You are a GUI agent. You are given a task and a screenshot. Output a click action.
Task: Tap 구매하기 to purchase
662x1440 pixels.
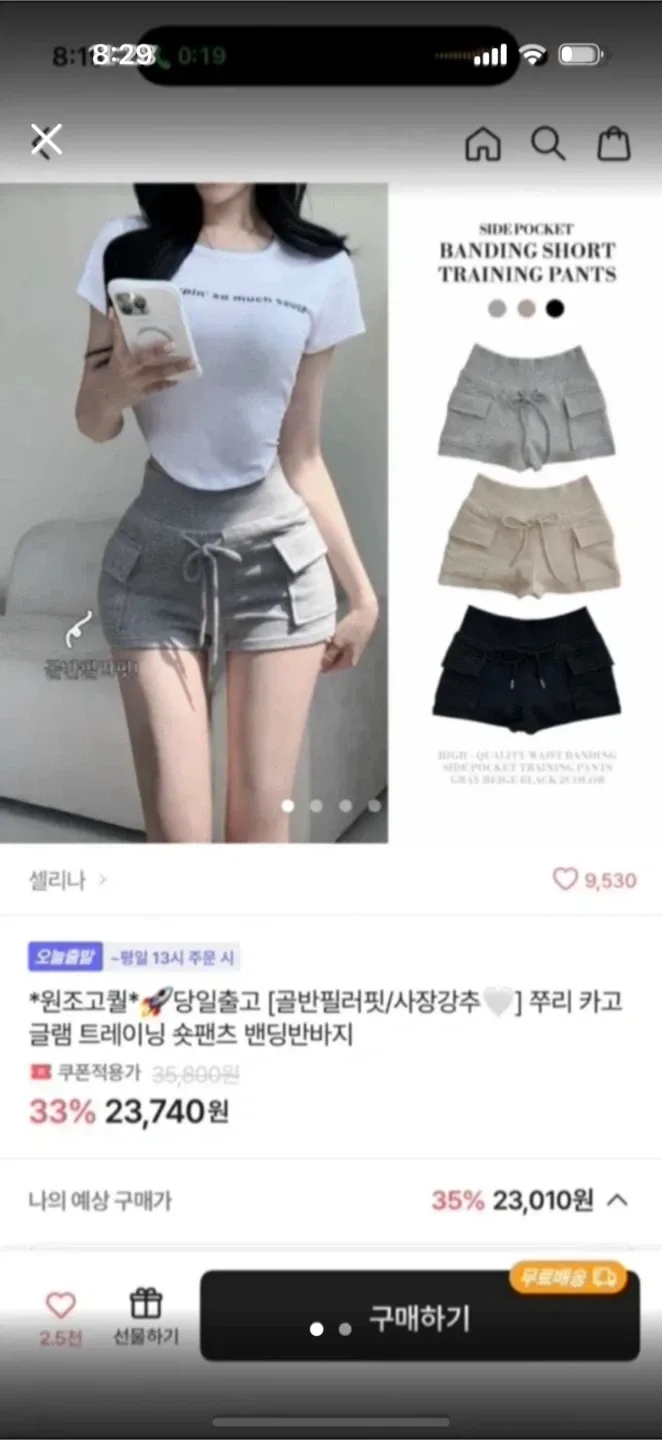[419, 1316]
